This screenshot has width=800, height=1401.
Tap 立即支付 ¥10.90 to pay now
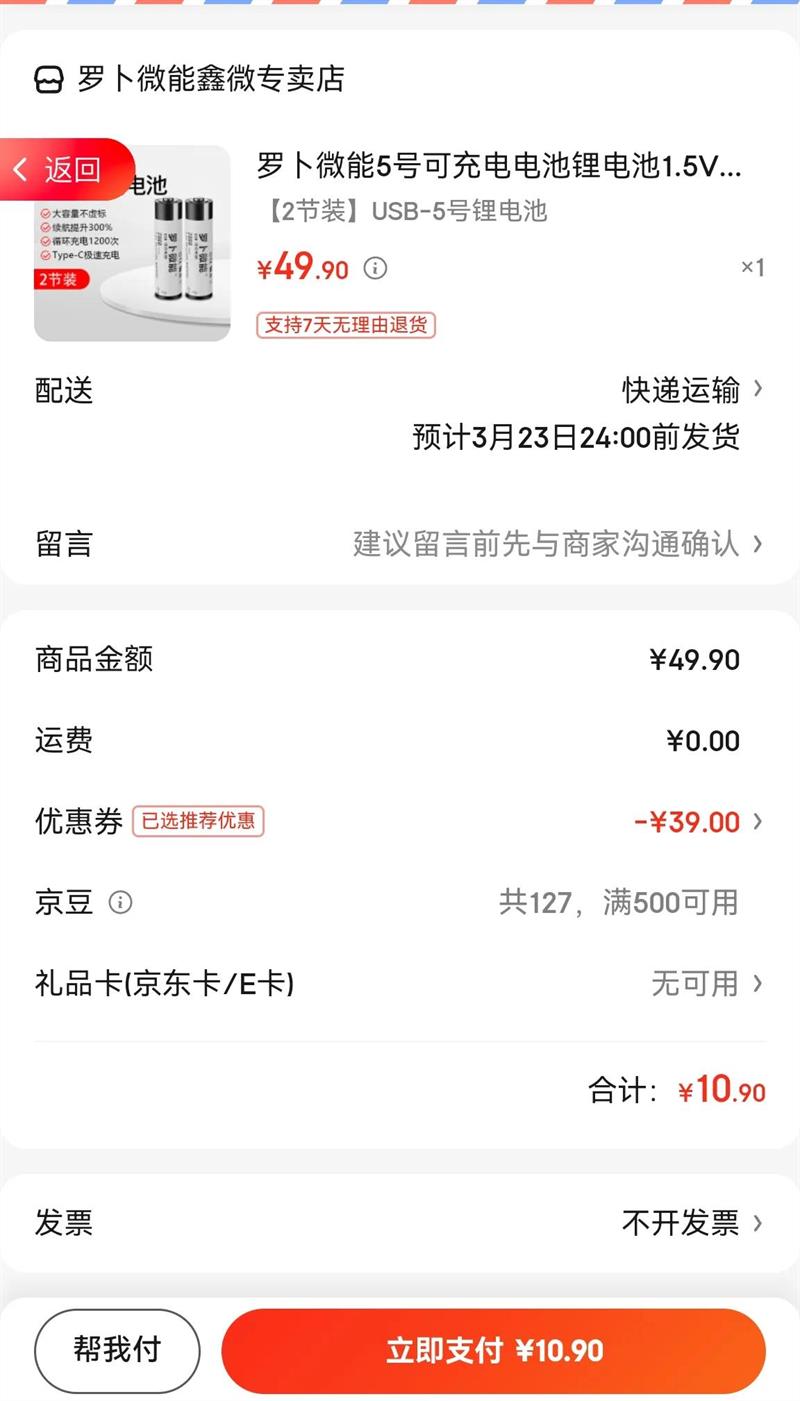pyautogui.click(x=494, y=1351)
